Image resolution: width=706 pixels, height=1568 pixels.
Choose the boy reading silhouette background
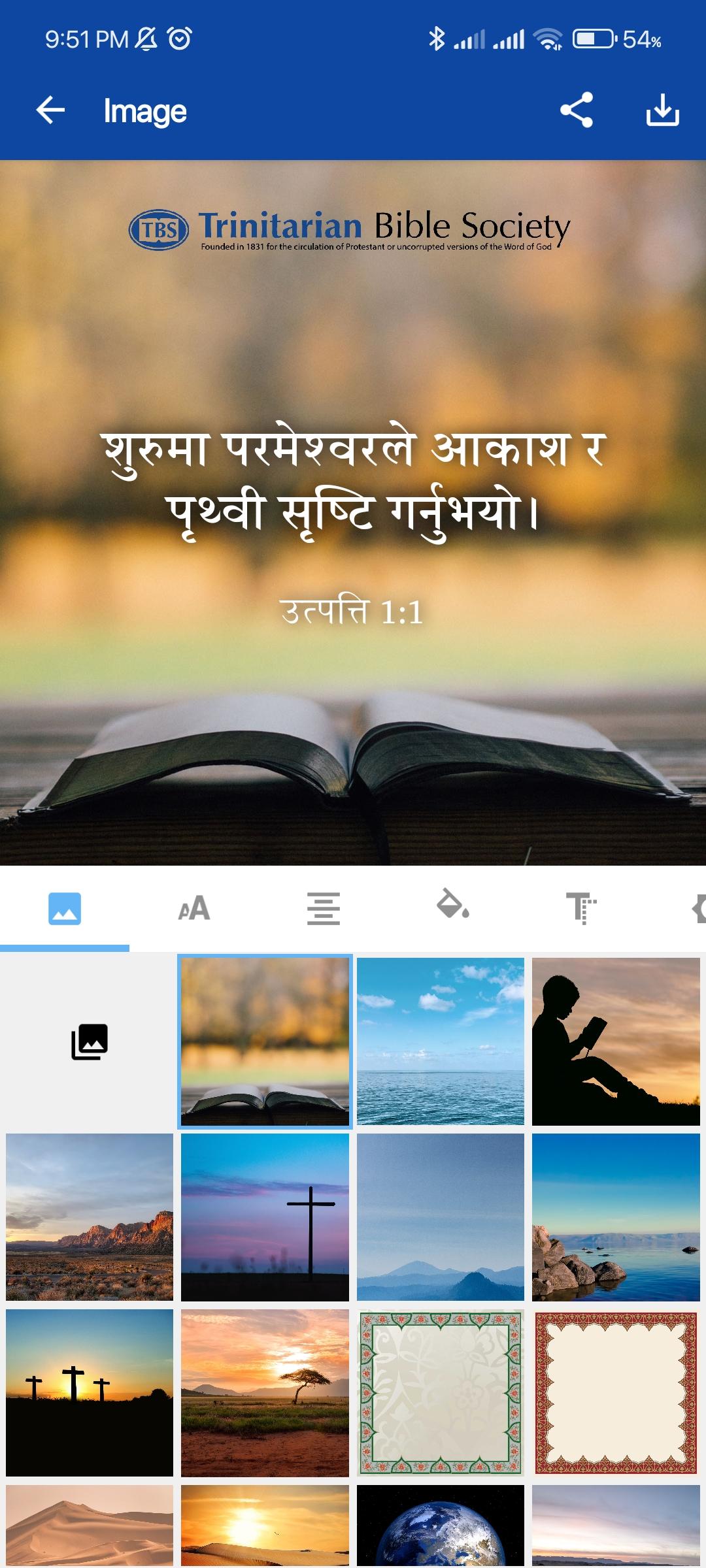pyautogui.click(x=616, y=1041)
